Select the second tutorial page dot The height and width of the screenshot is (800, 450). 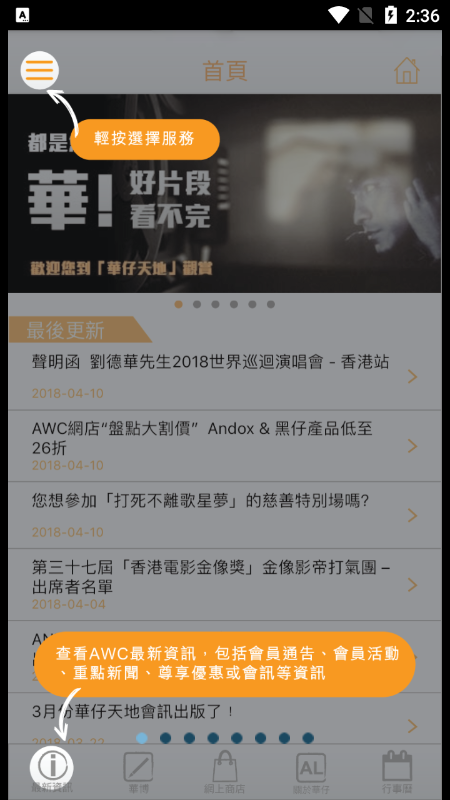[165, 738]
